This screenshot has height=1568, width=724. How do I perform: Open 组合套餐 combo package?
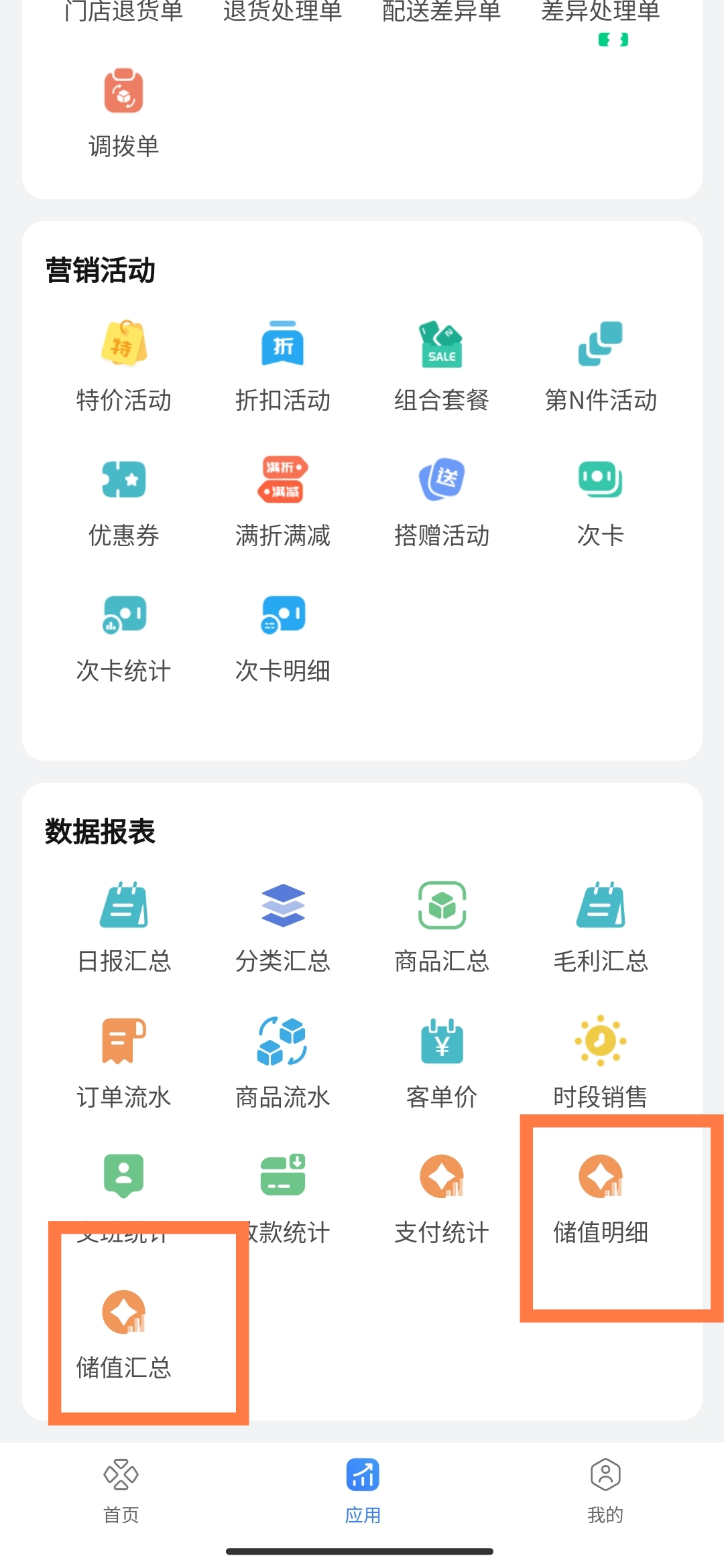click(441, 366)
